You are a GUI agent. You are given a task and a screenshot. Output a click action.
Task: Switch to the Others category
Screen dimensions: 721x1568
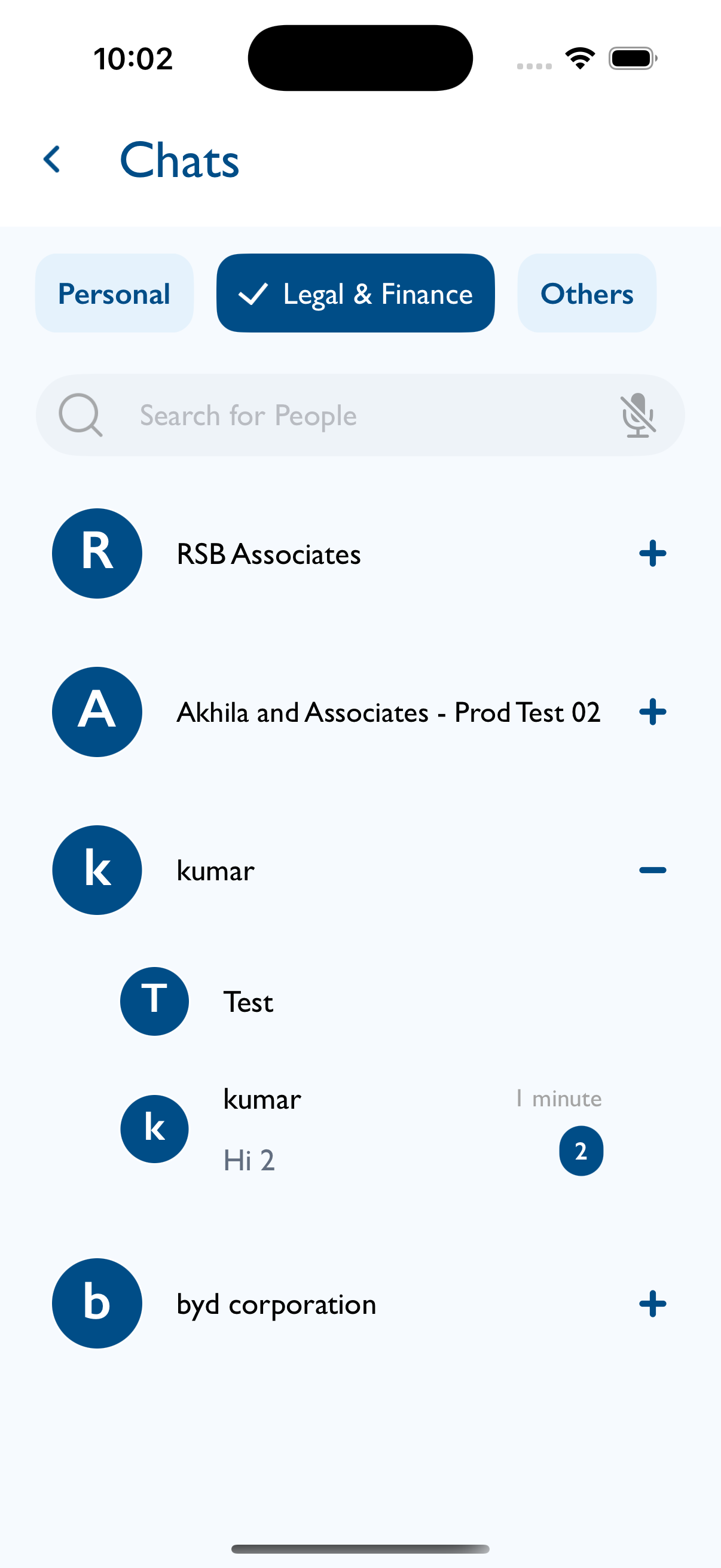click(586, 294)
